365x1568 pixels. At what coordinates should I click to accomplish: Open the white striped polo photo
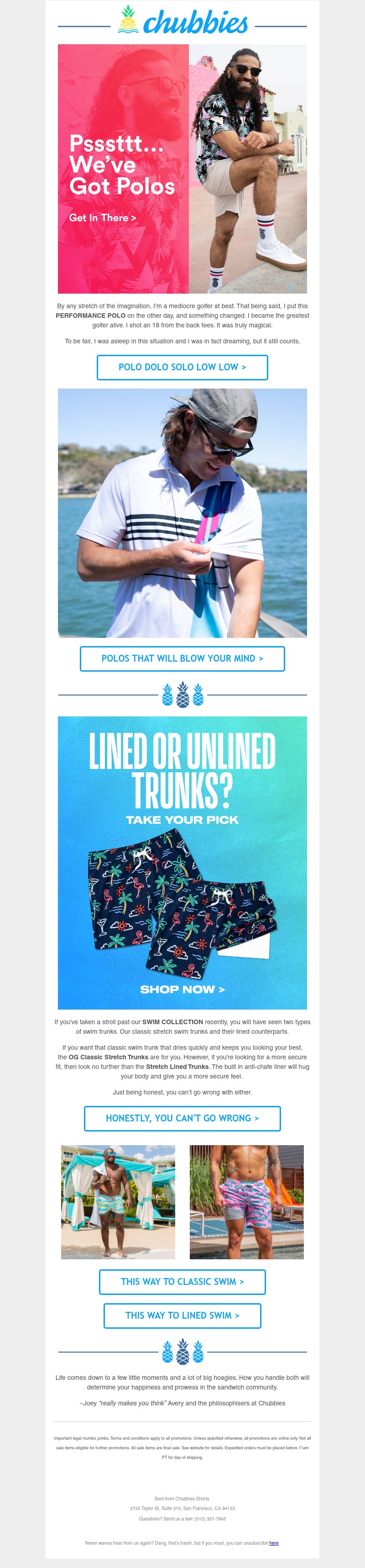coord(182,512)
